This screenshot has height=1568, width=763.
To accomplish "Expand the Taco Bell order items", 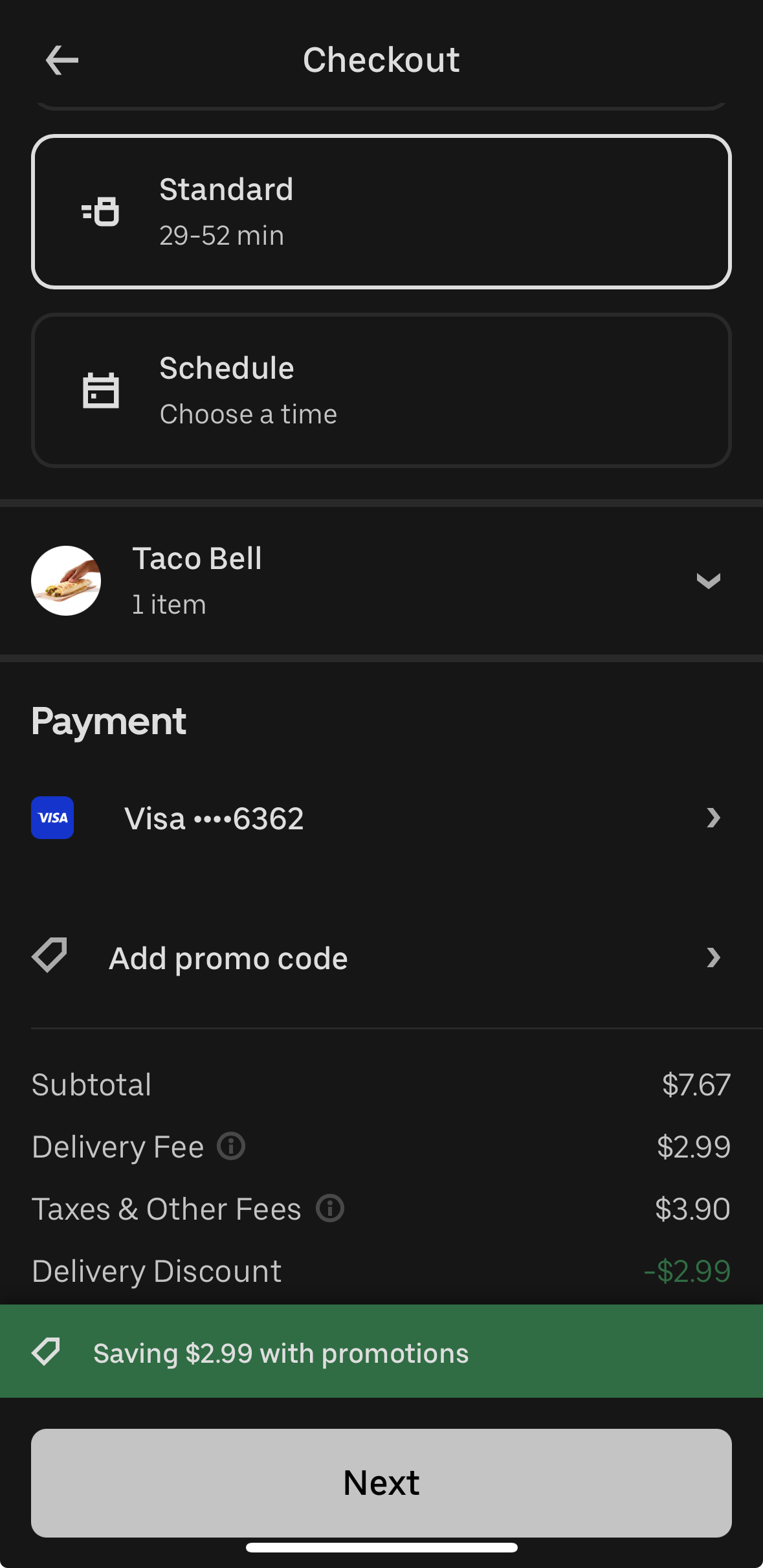I will pos(708,581).
